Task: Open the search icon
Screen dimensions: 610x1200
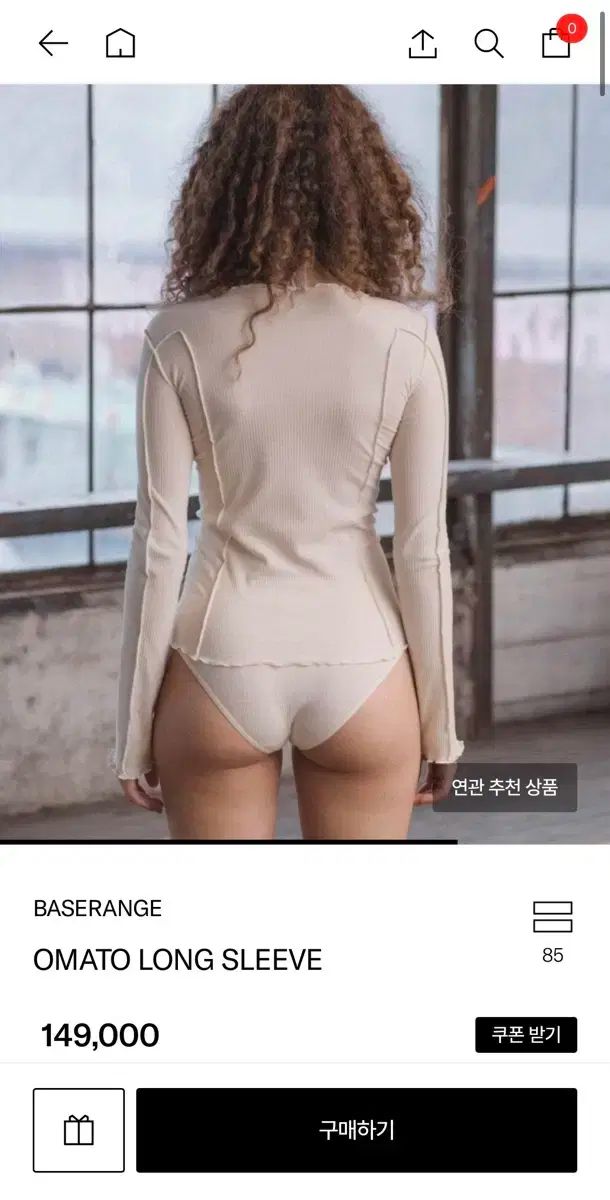Action: click(x=488, y=43)
